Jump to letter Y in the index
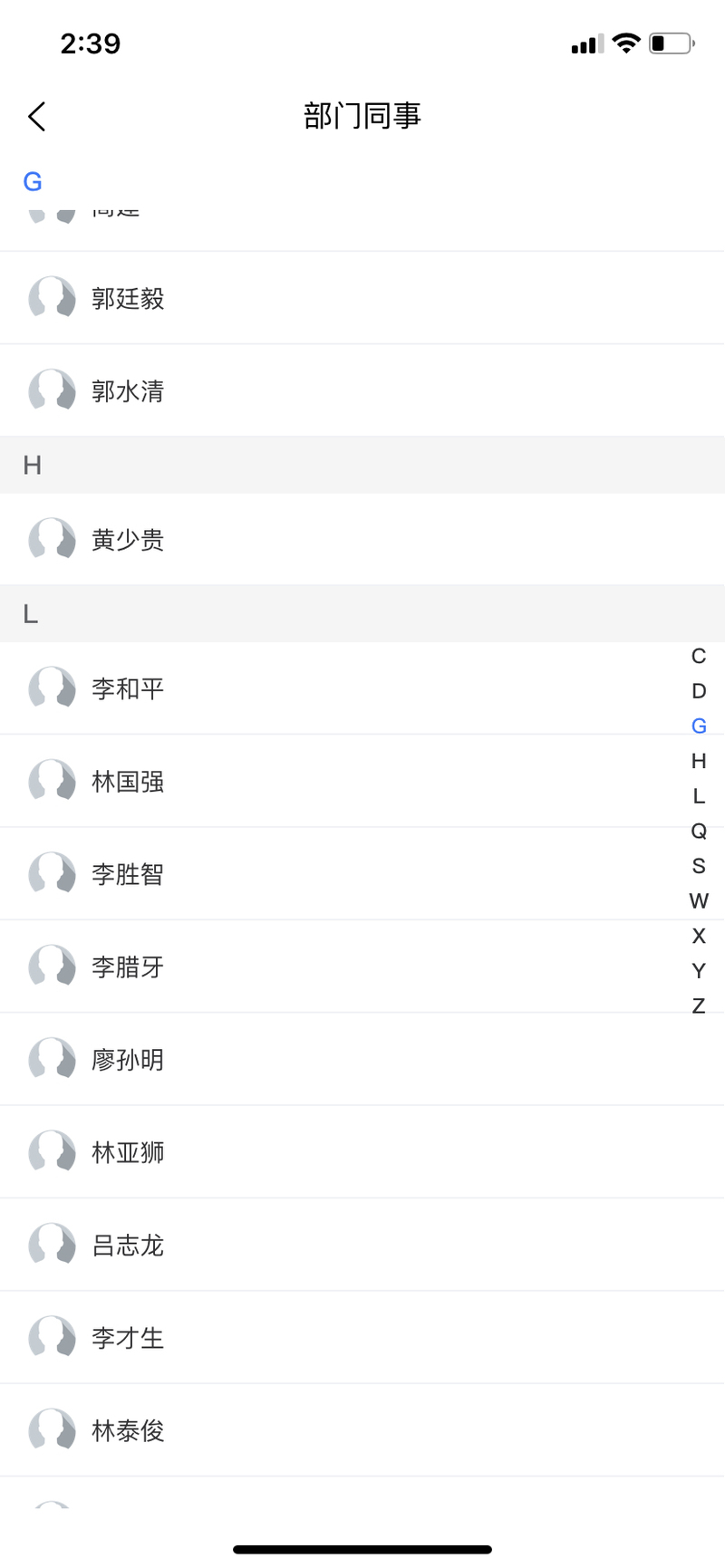725x1568 pixels. [x=699, y=971]
